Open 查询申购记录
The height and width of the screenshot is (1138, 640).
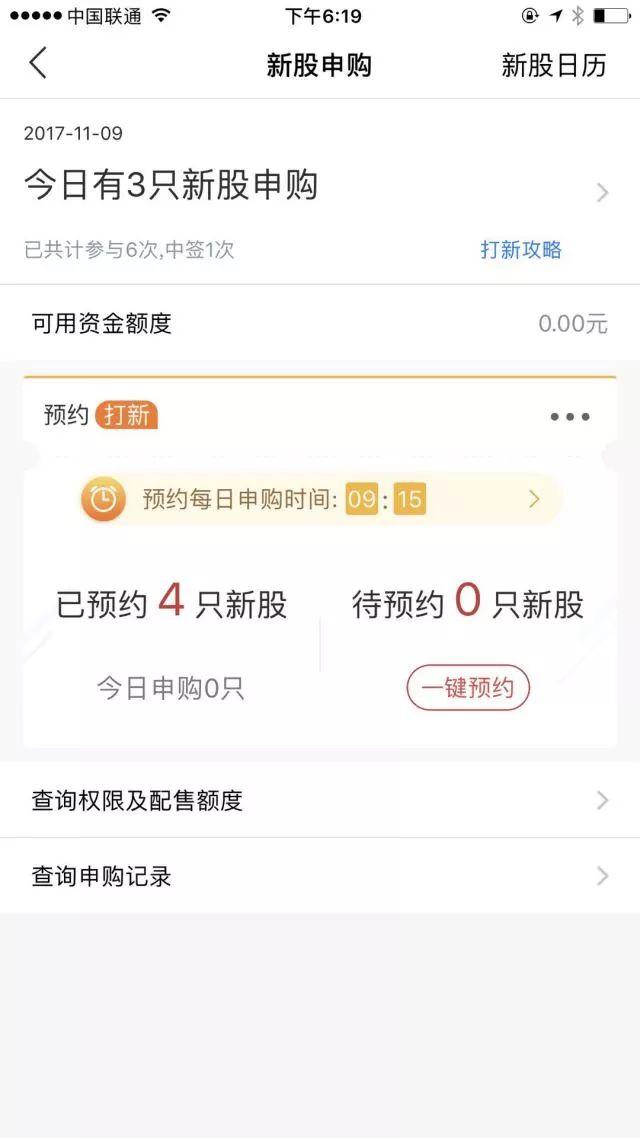(320, 876)
